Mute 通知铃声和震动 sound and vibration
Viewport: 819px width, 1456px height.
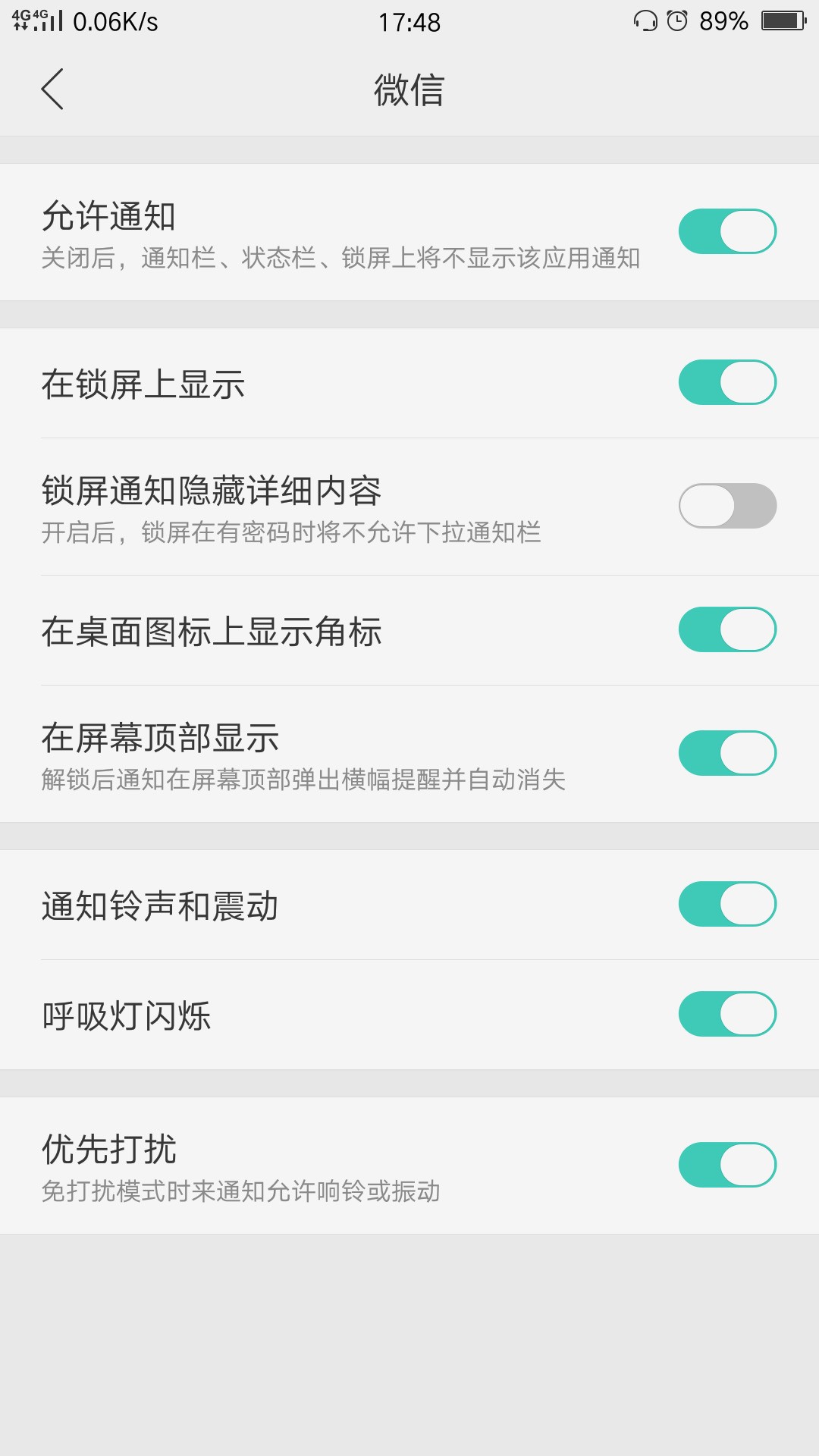pyautogui.click(x=729, y=902)
